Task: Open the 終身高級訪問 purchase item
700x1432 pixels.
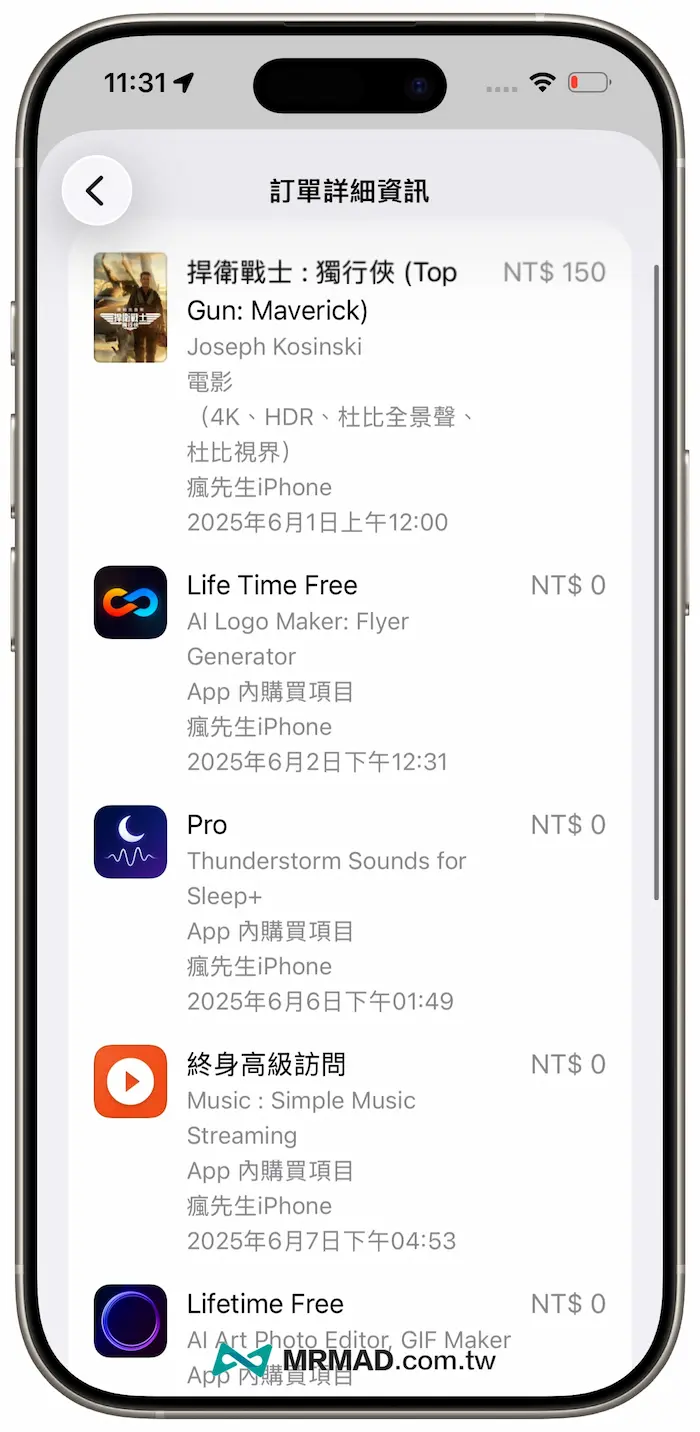Action: [268, 1065]
